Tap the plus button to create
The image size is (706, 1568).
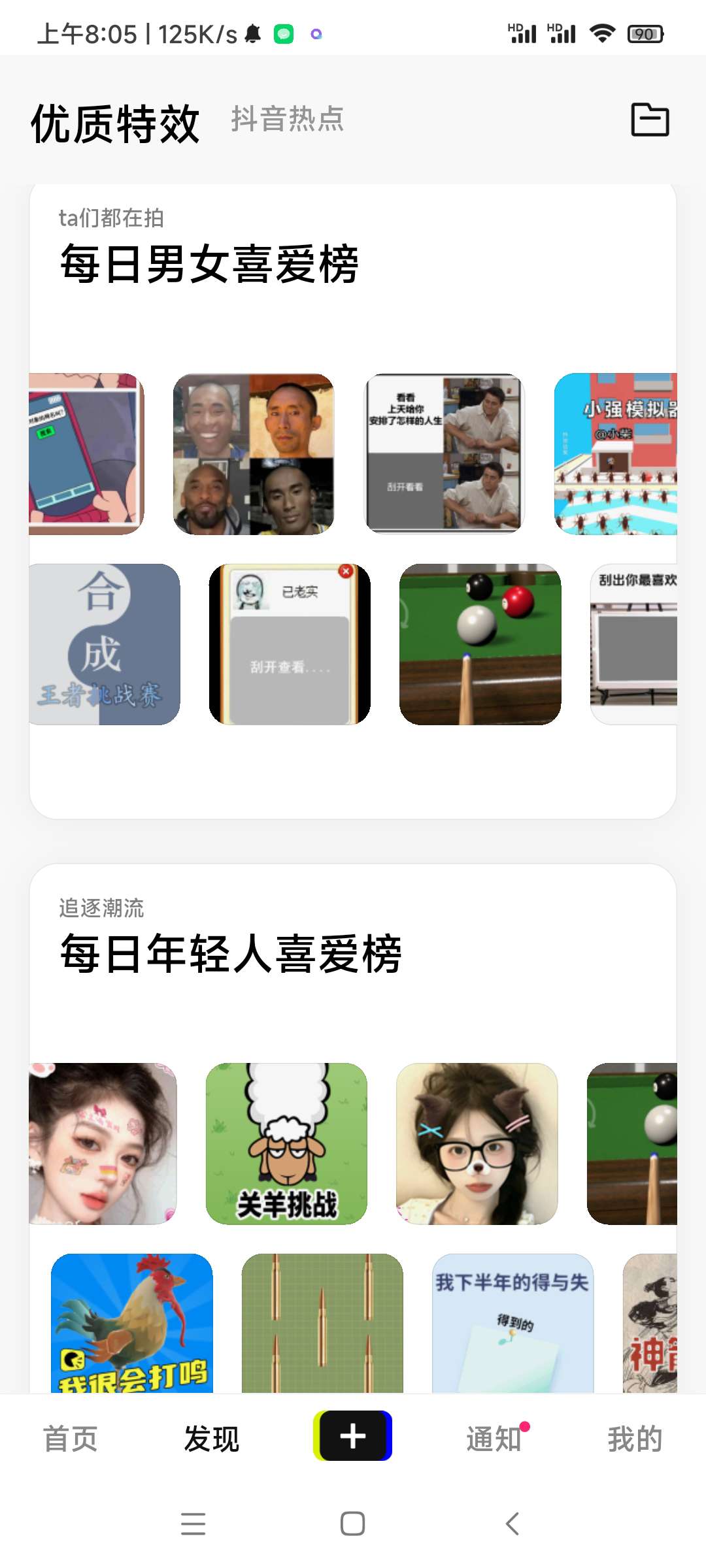tap(352, 1436)
